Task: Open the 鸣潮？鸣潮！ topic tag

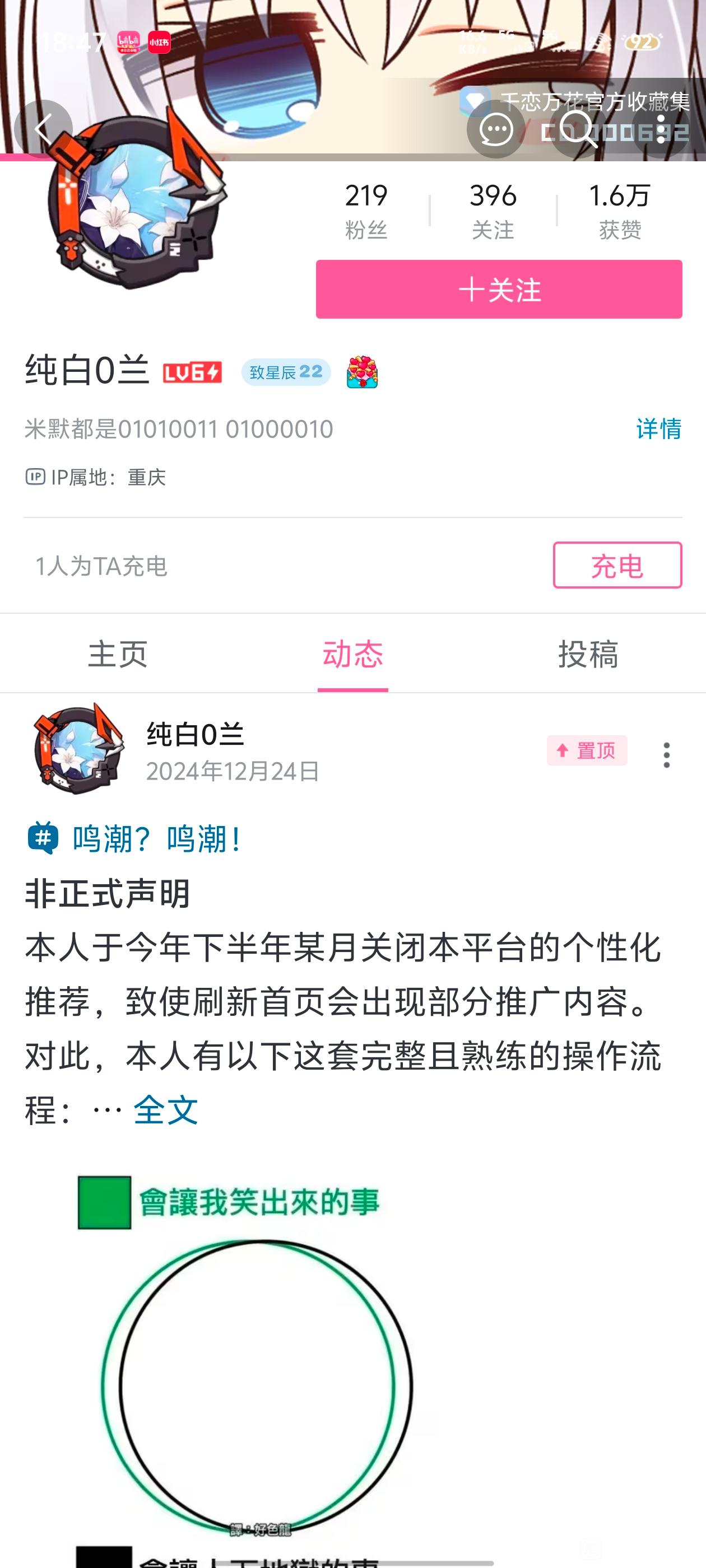Action: tap(155, 839)
